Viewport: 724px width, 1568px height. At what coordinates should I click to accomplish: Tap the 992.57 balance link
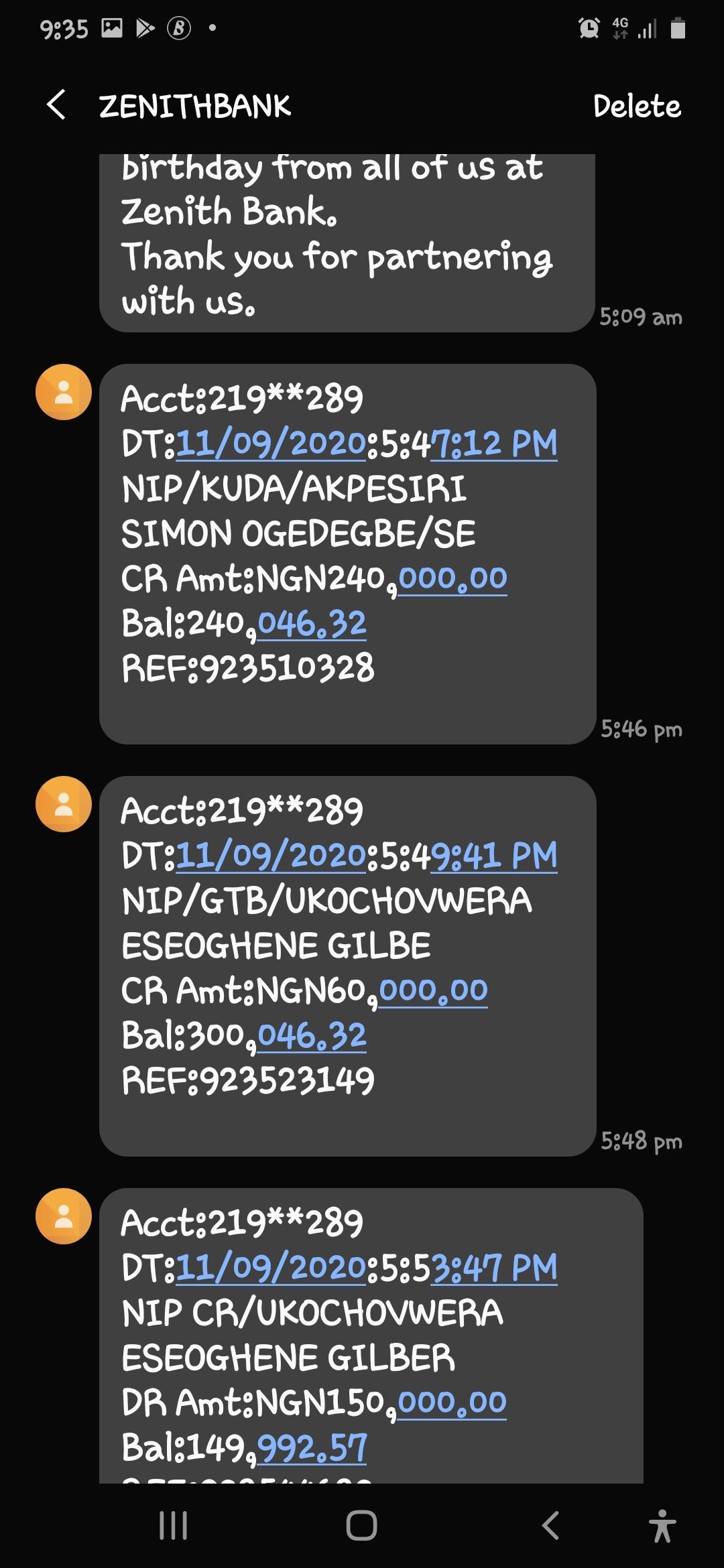click(x=312, y=1448)
